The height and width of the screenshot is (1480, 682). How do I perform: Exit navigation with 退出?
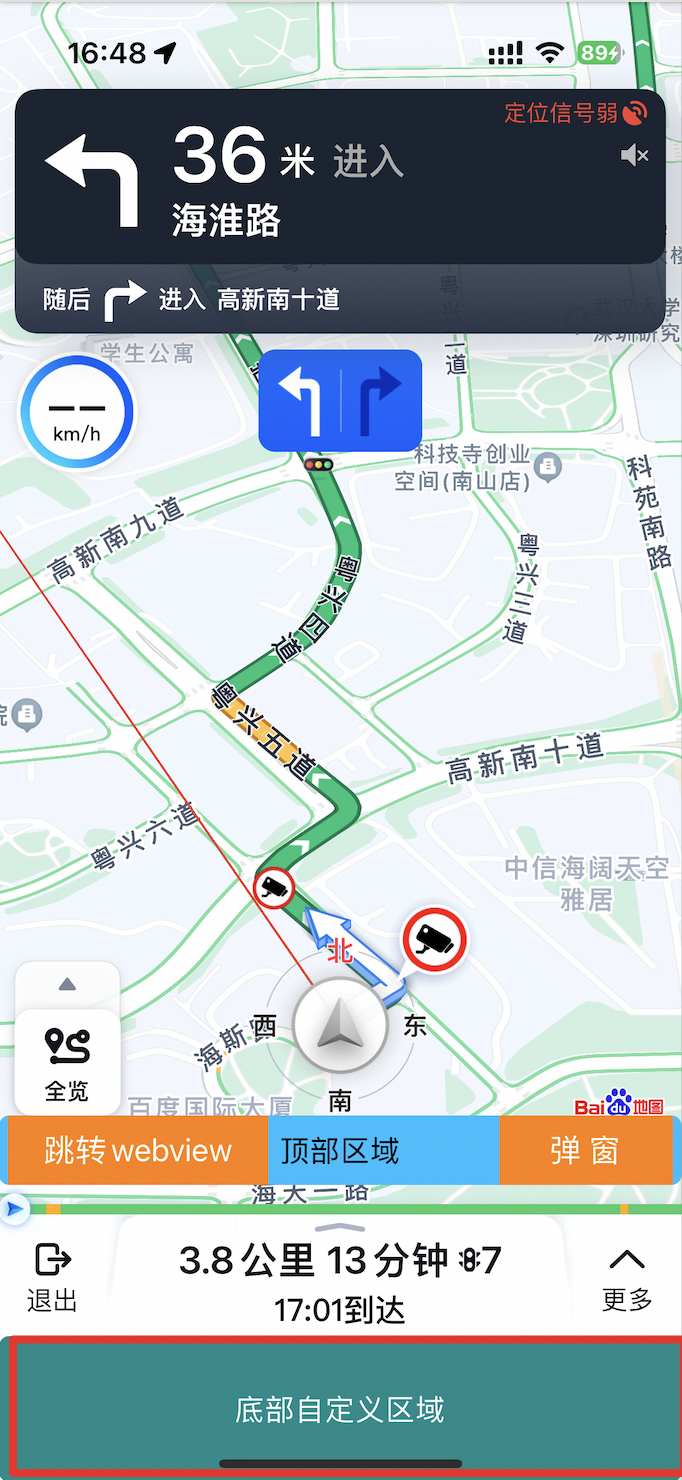tap(51, 1277)
